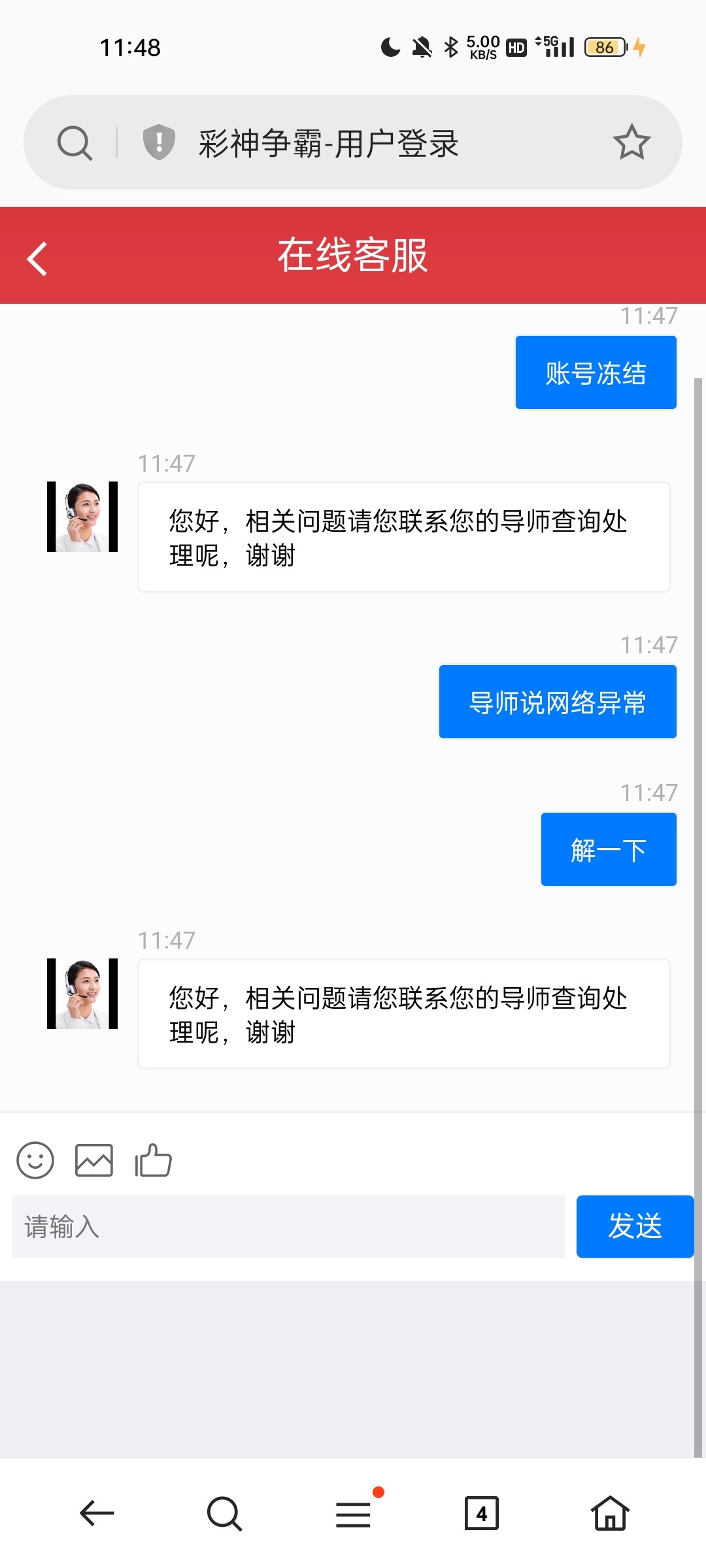Tap the search icon in the address bar
Screen dimensions: 706x1568
[75, 142]
